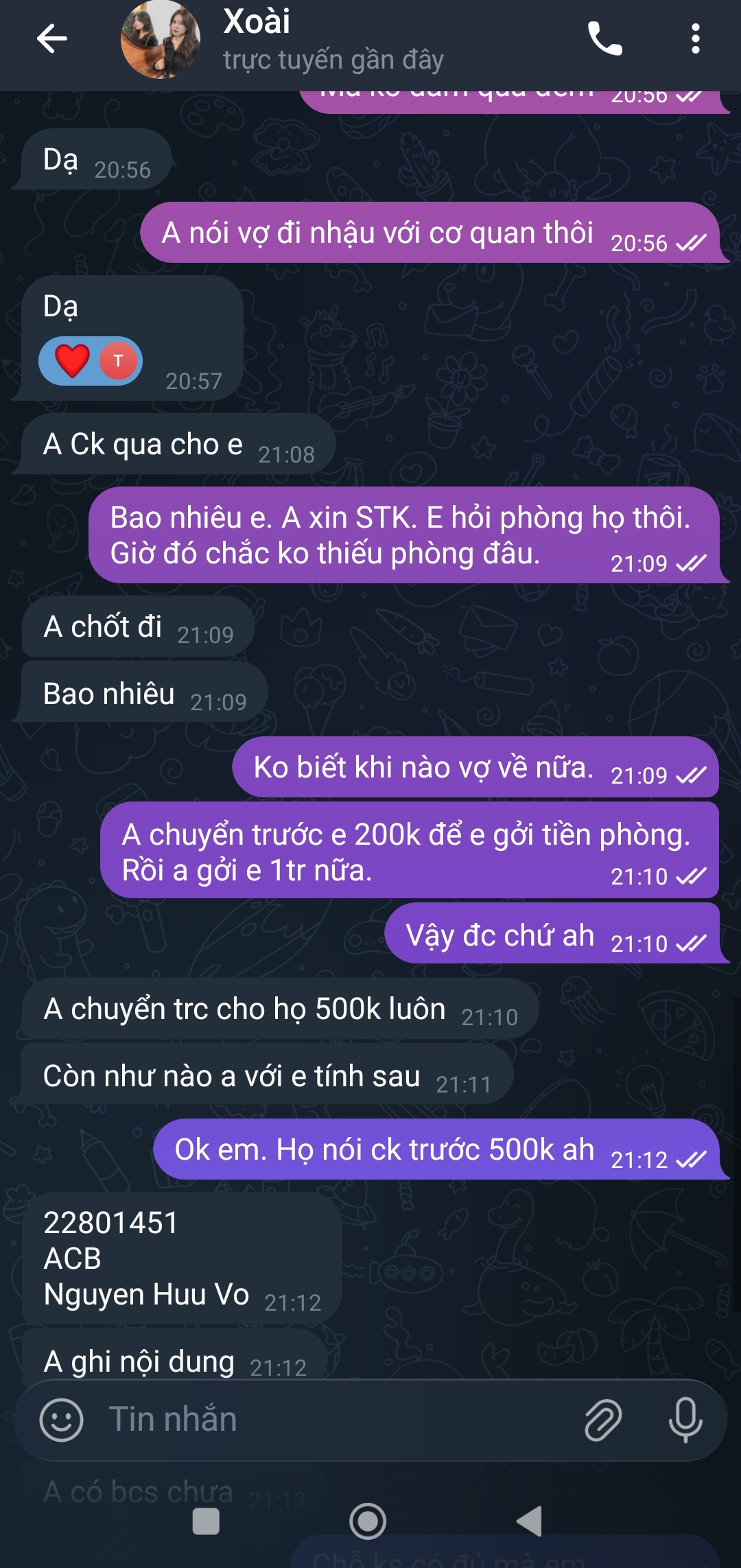
Task: Open Xoài's profile from the avatar
Action: pos(161,40)
